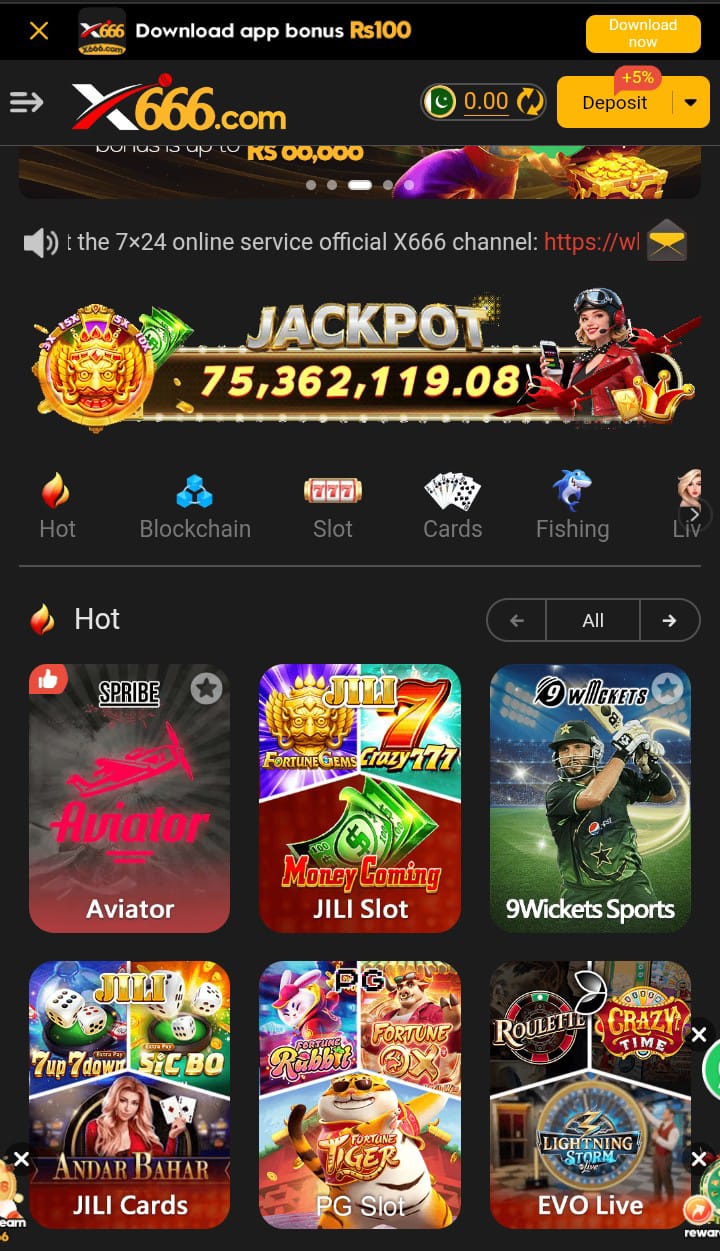Switch to the Slot category

(x=332, y=507)
